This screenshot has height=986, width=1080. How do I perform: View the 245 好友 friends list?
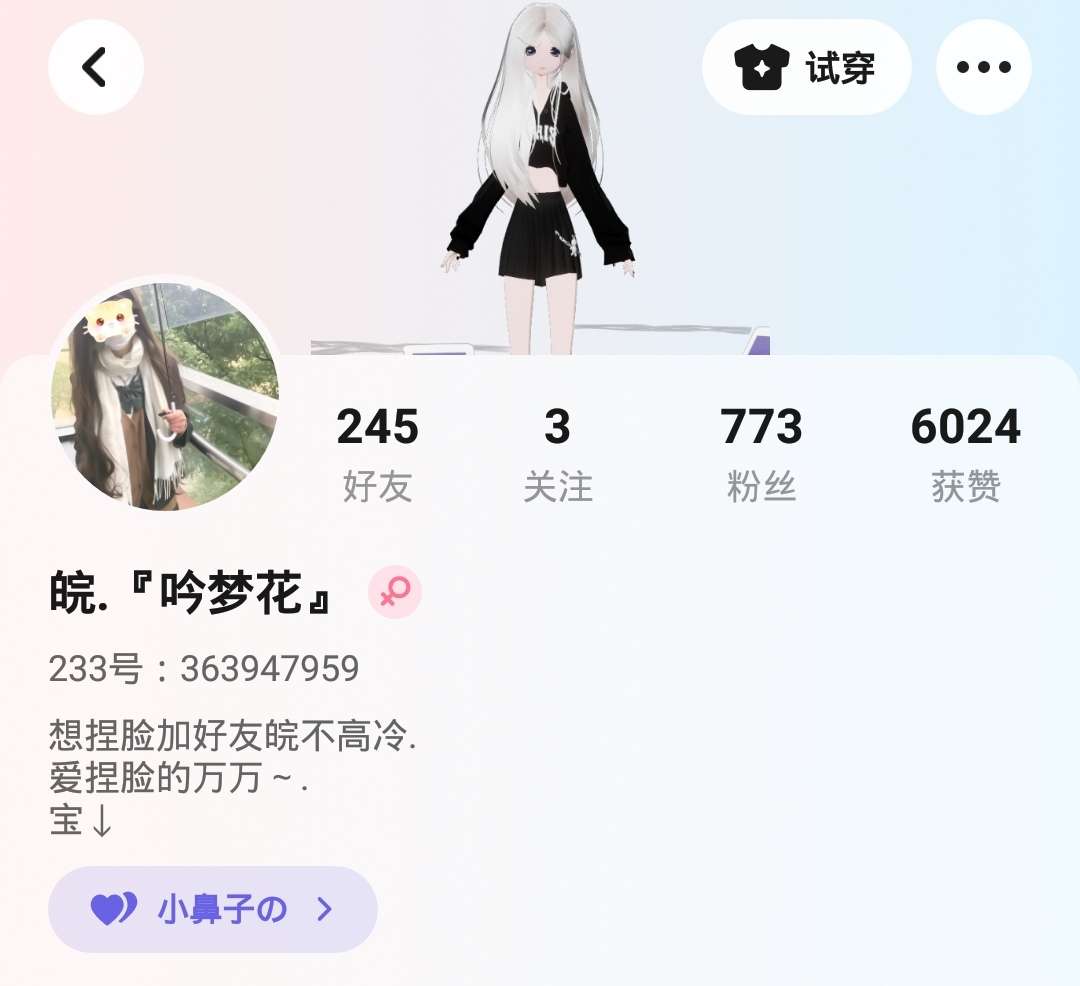377,454
